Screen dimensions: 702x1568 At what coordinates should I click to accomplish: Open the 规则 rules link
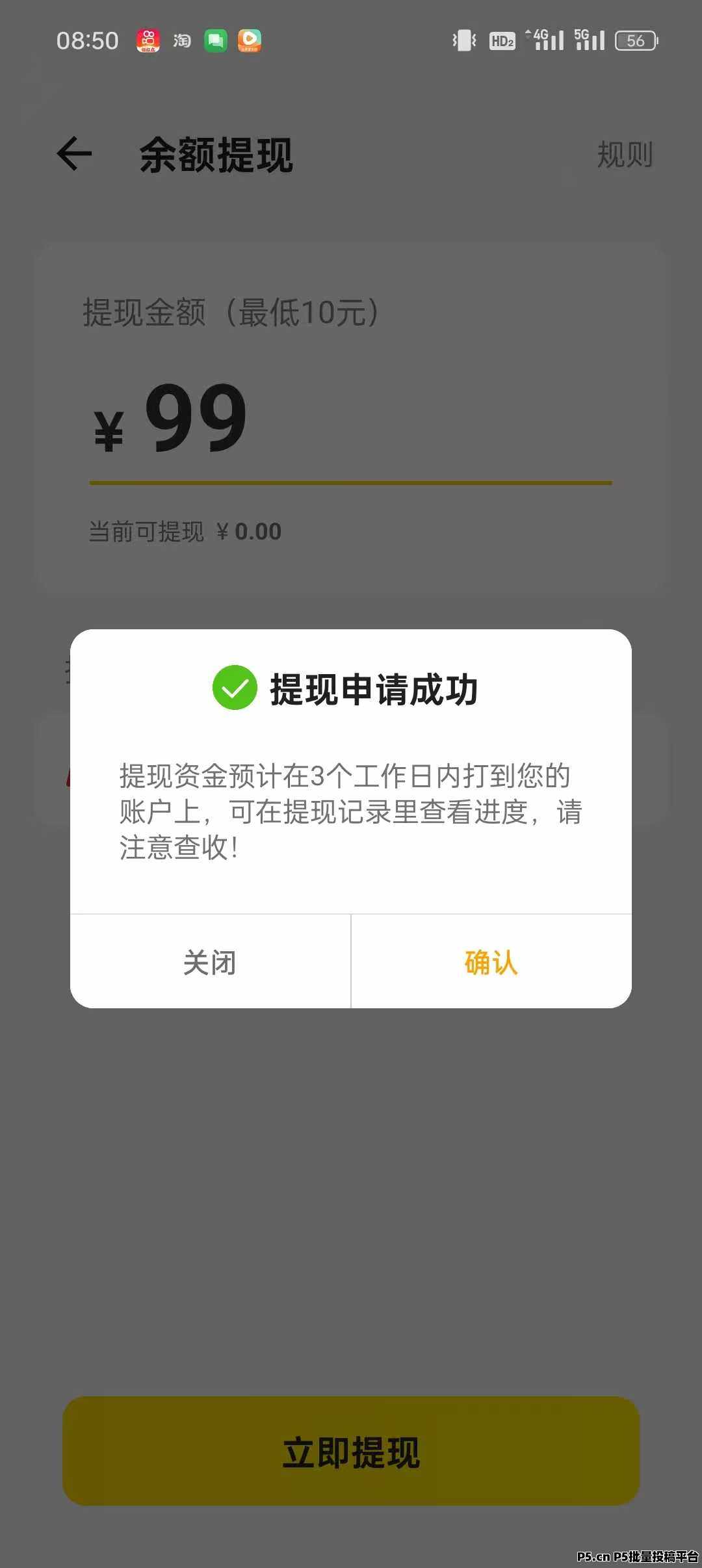pos(624,155)
